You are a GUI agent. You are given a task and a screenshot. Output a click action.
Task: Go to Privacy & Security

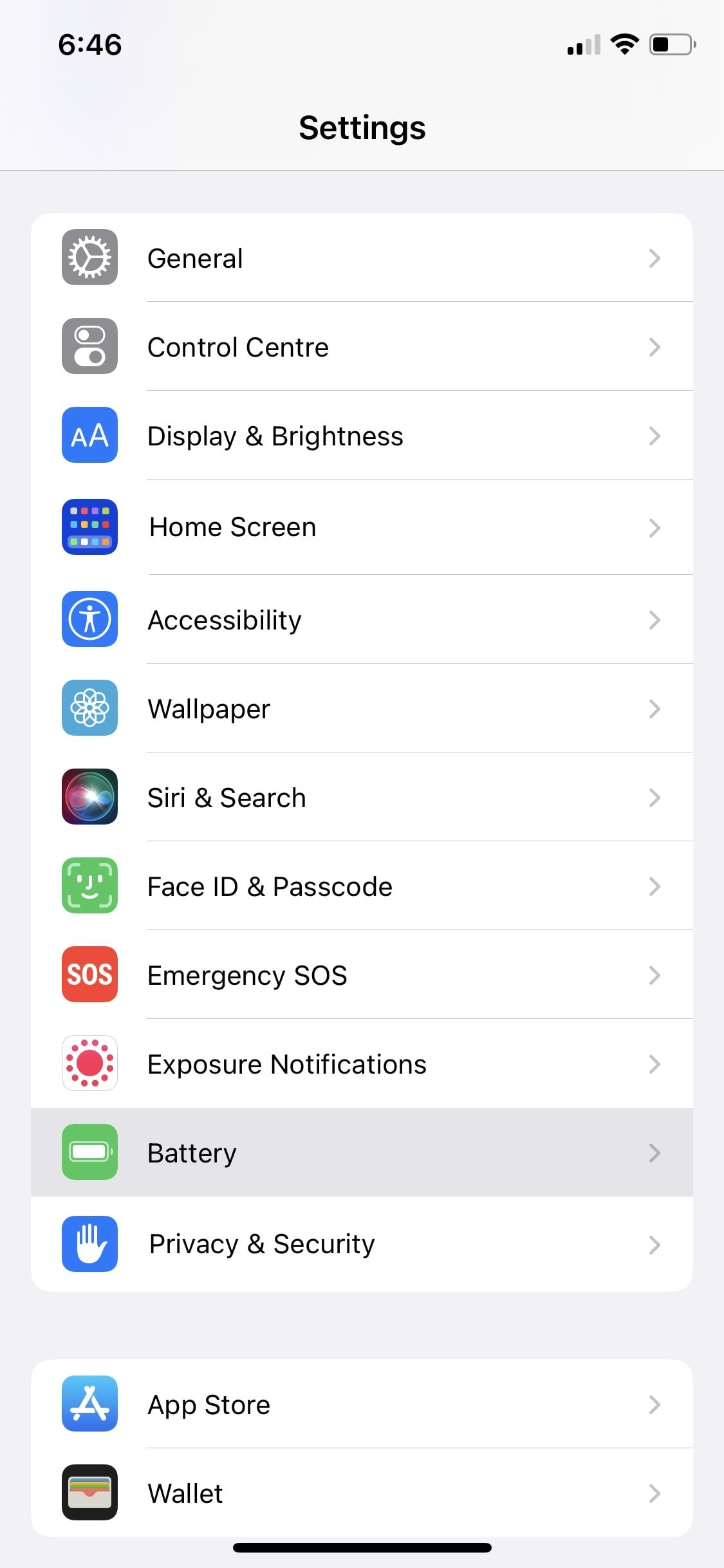tap(362, 1244)
